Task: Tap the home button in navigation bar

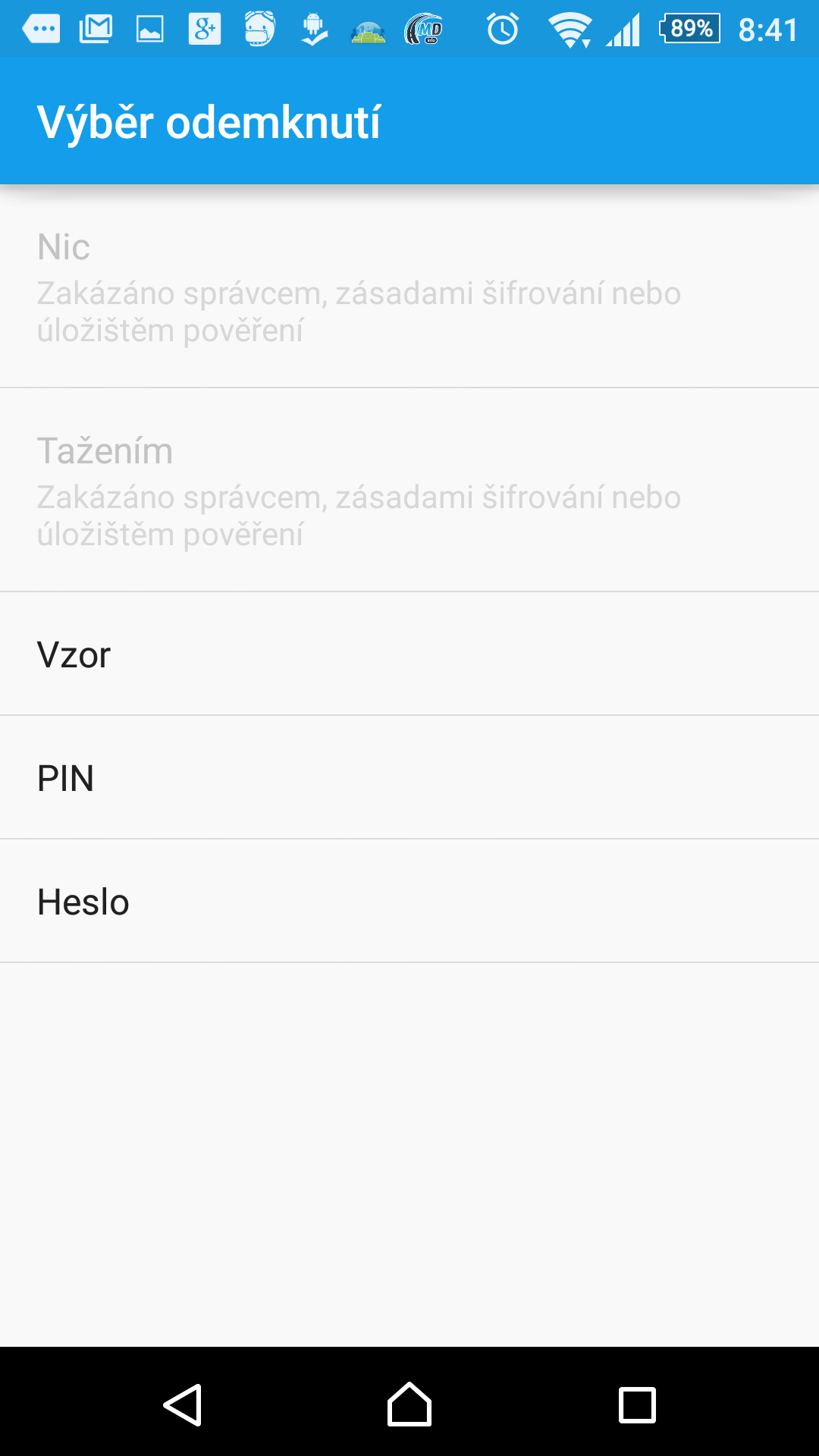Action: coord(409,1404)
